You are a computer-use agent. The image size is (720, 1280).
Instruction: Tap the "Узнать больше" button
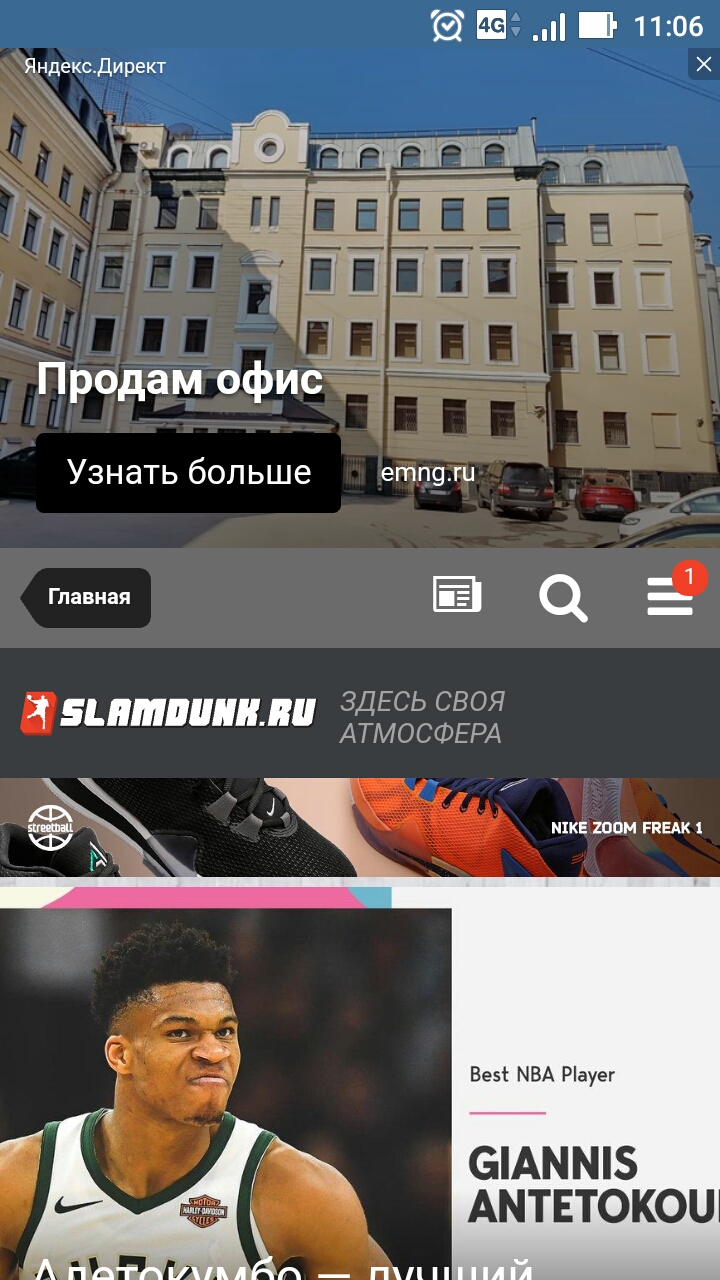coord(188,471)
